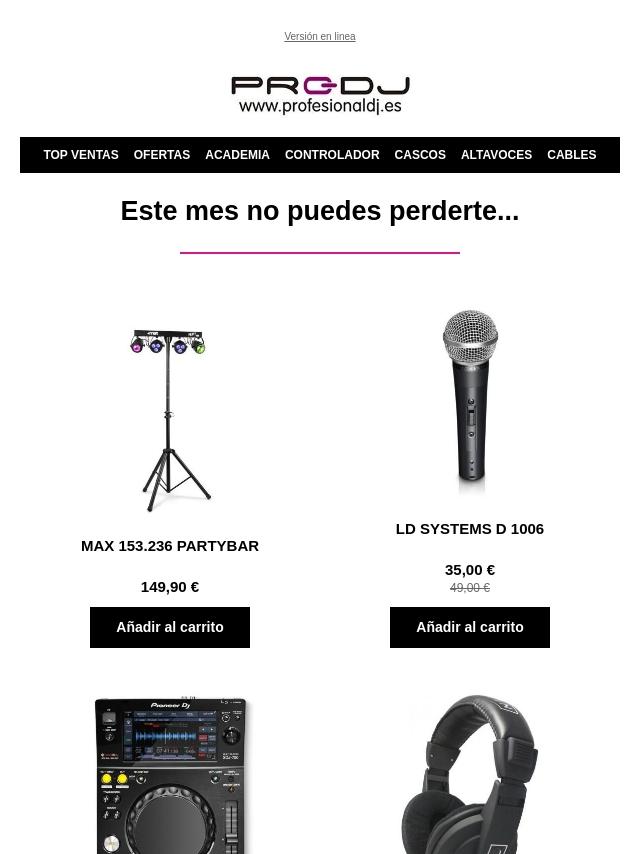640x854 pixels.
Task: Add LD SYSTEMS D 1006 to cart
Action: pos(470,627)
